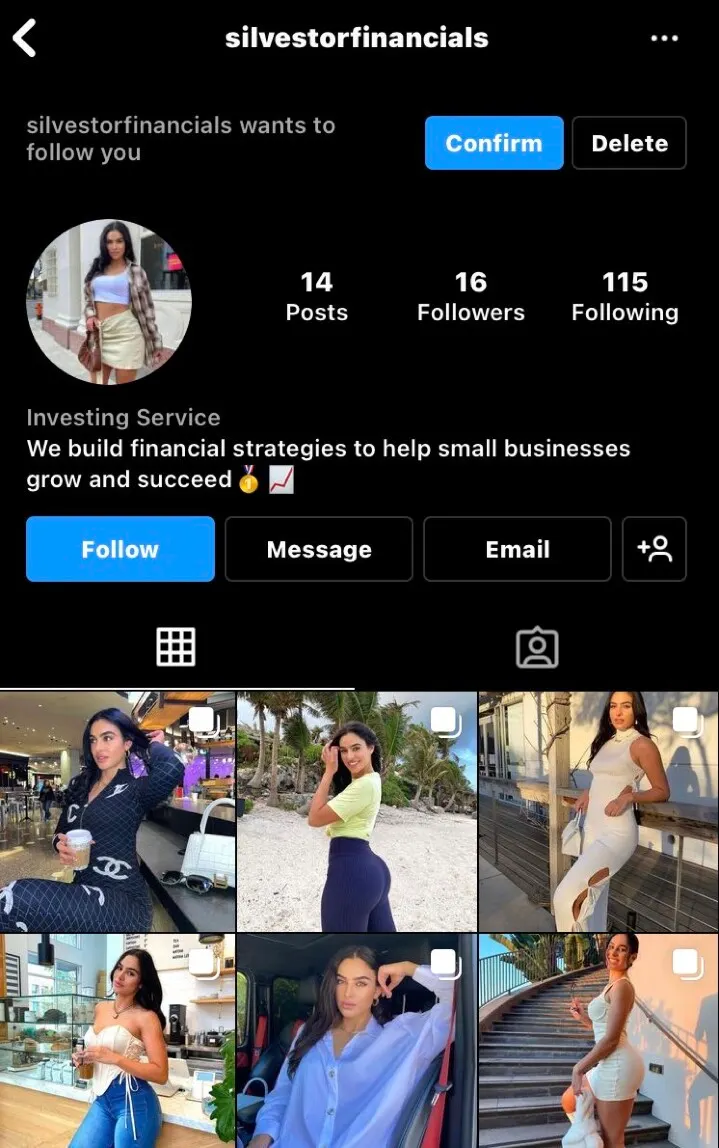View the 16 followers list
Image resolution: width=719 pixels, height=1148 pixels.
(x=470, y=296)
